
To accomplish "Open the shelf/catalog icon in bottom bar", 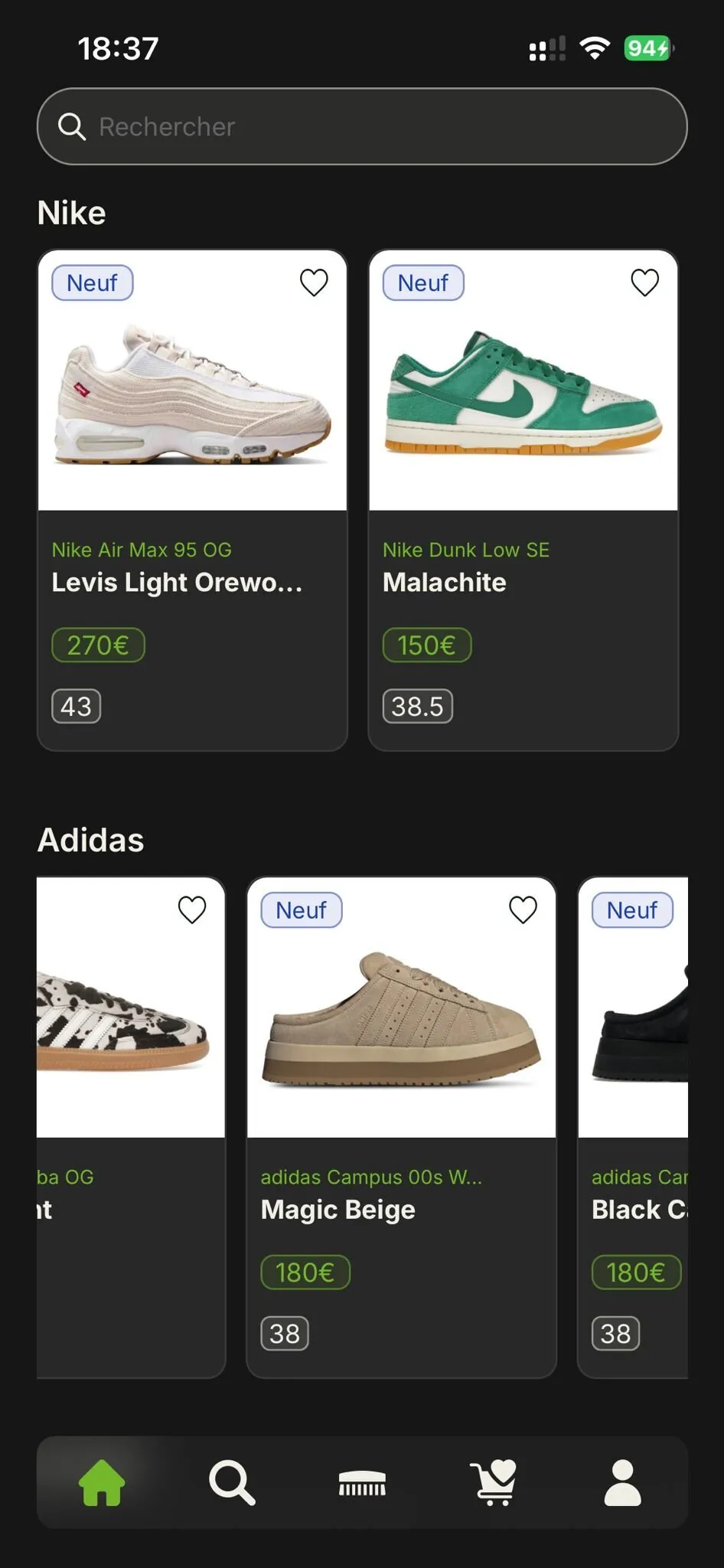I will click(361, 1481).
